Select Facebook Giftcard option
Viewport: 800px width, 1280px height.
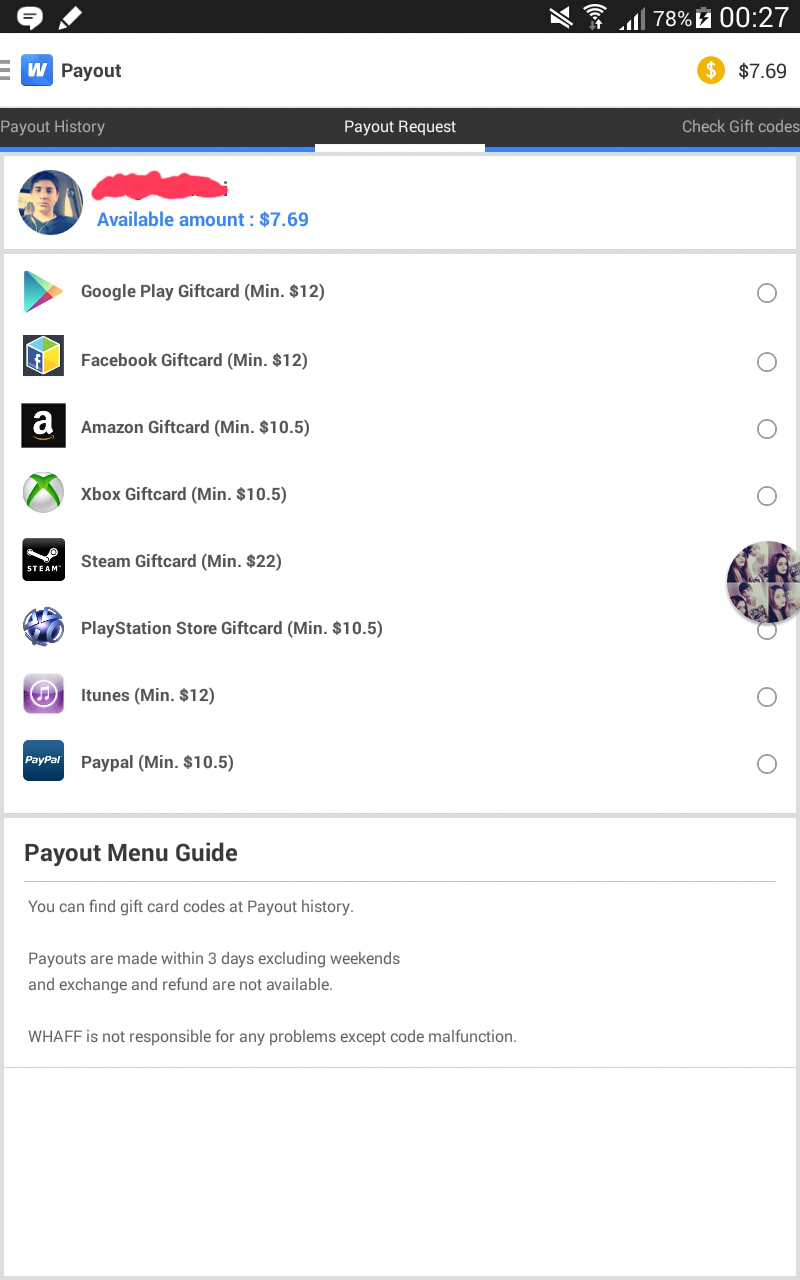[766, 361]
